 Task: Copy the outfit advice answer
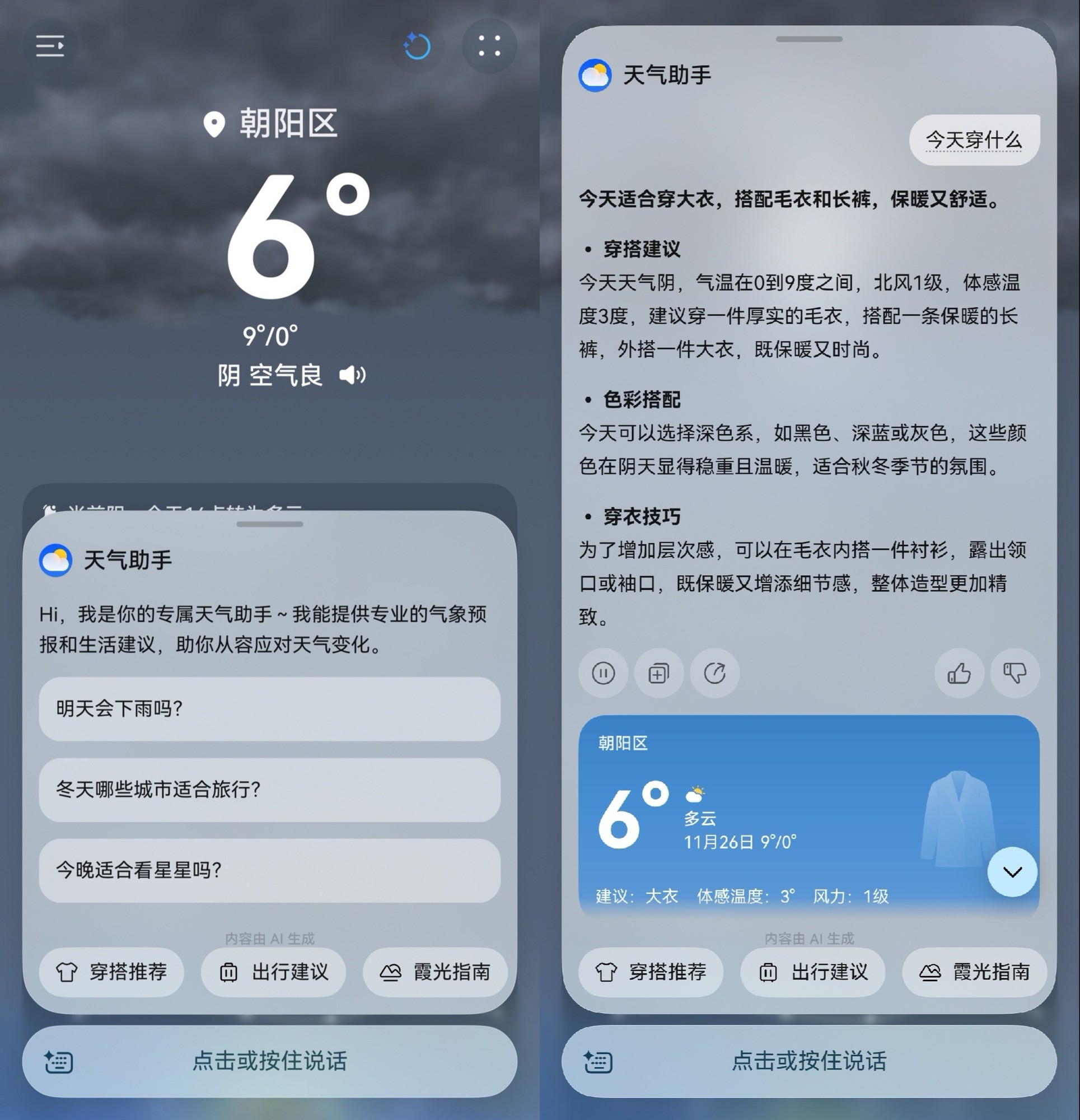point(658,673)
